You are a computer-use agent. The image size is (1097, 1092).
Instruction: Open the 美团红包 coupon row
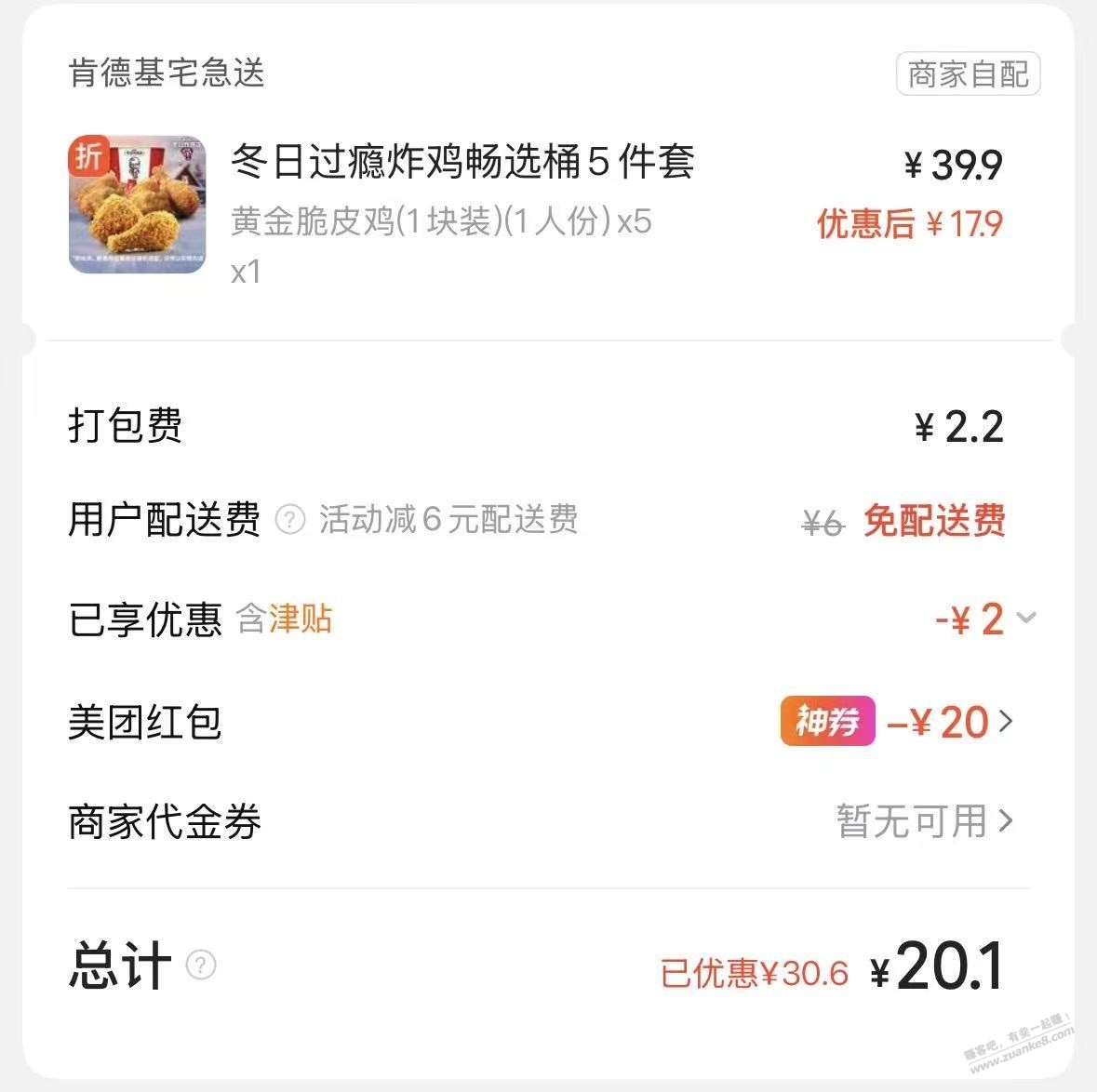click(1004, 722)
